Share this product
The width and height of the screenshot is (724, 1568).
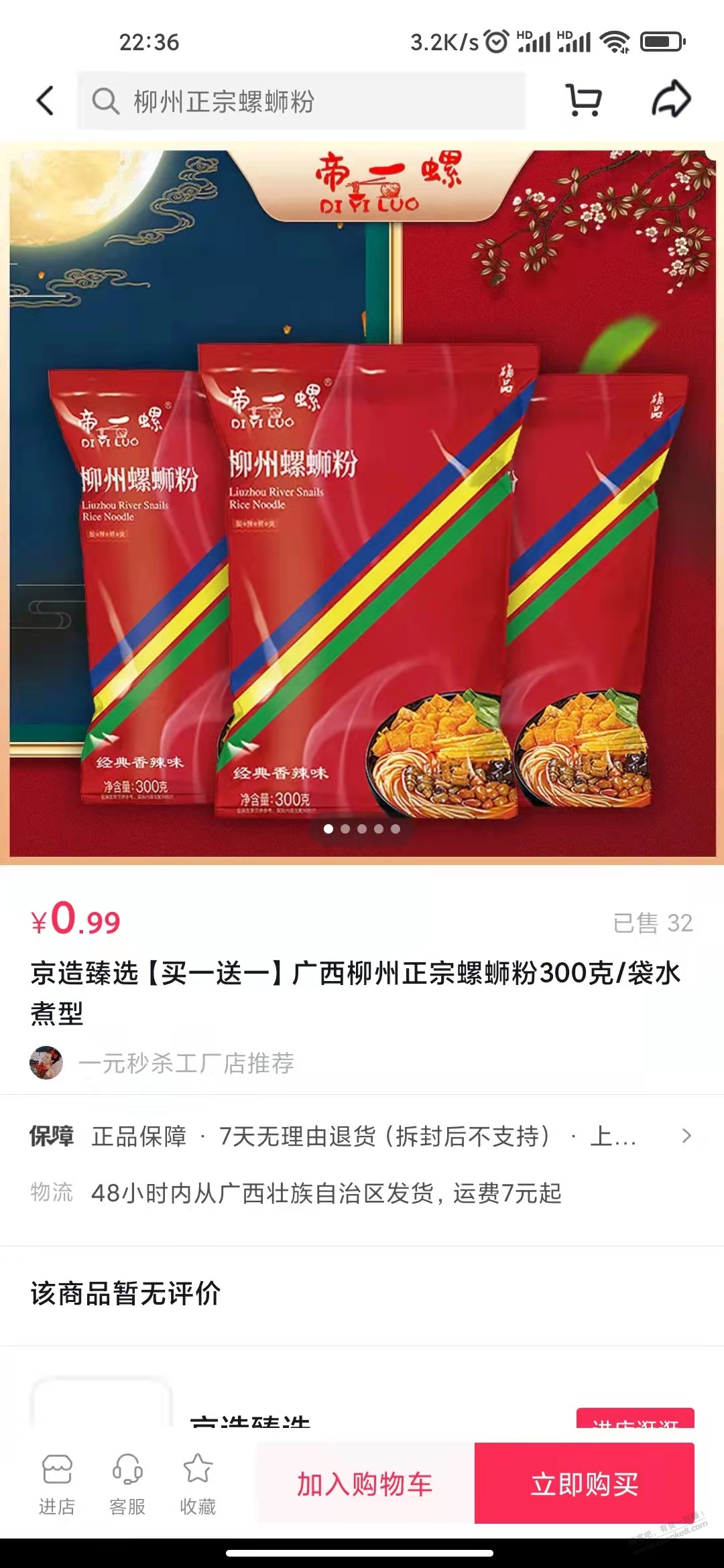coord(671,100)
